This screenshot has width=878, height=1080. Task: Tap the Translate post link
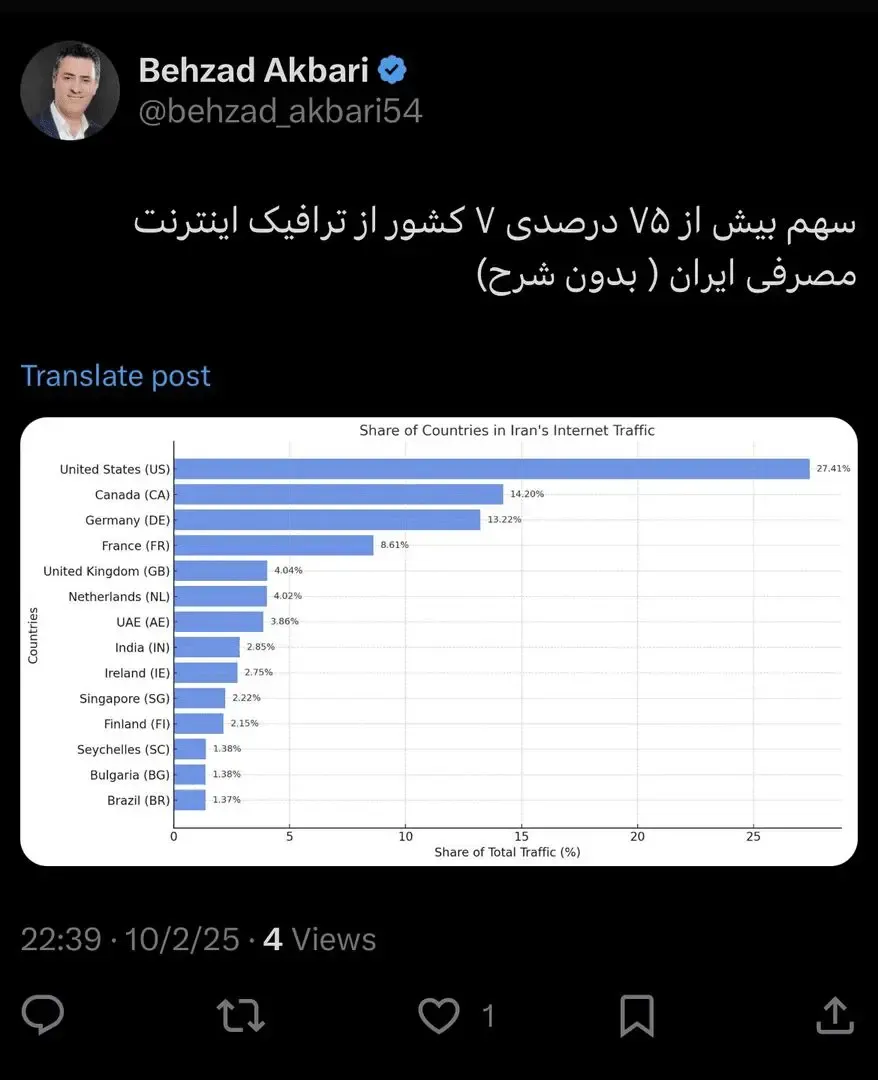[115, 376]
